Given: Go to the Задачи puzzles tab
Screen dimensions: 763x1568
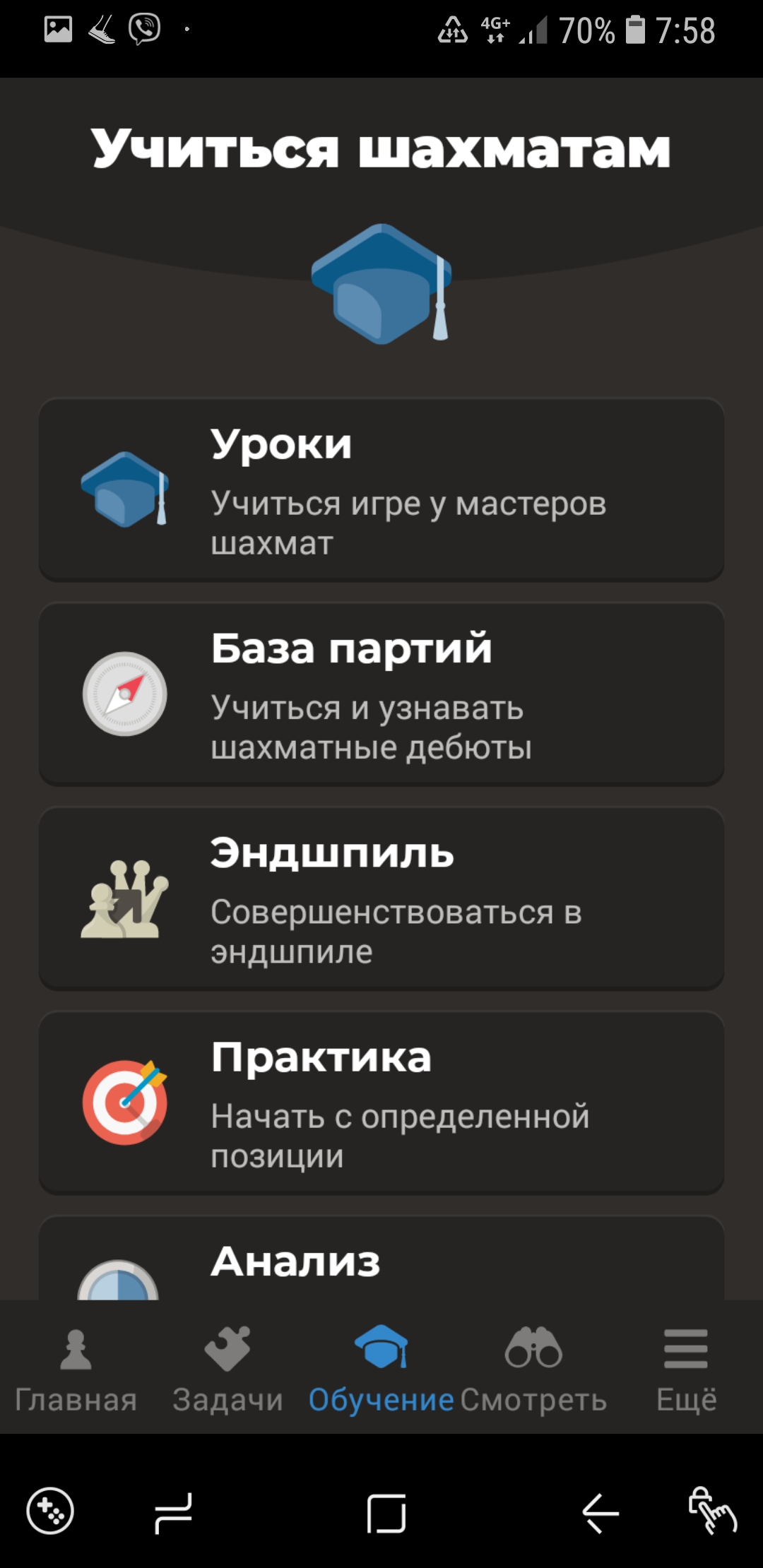Looking at the screenshot, I should click(x=228, y=1369).
